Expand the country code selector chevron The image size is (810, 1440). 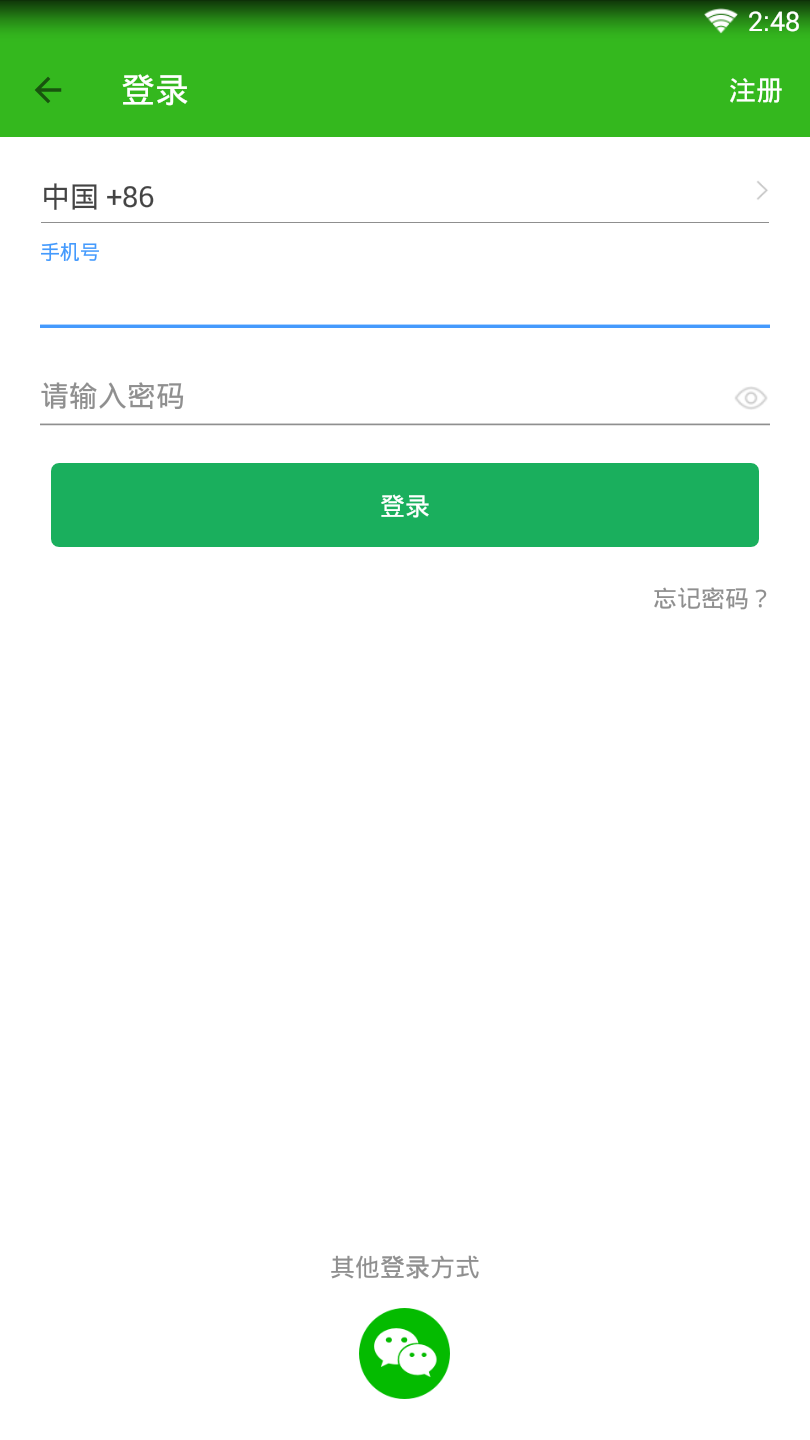761,190
